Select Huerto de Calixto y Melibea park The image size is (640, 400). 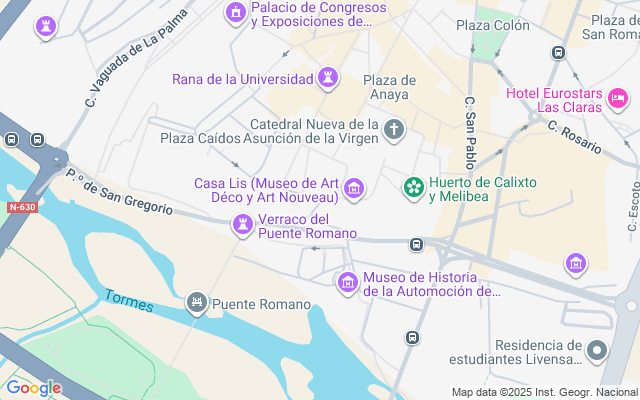[x=412, y=187]
